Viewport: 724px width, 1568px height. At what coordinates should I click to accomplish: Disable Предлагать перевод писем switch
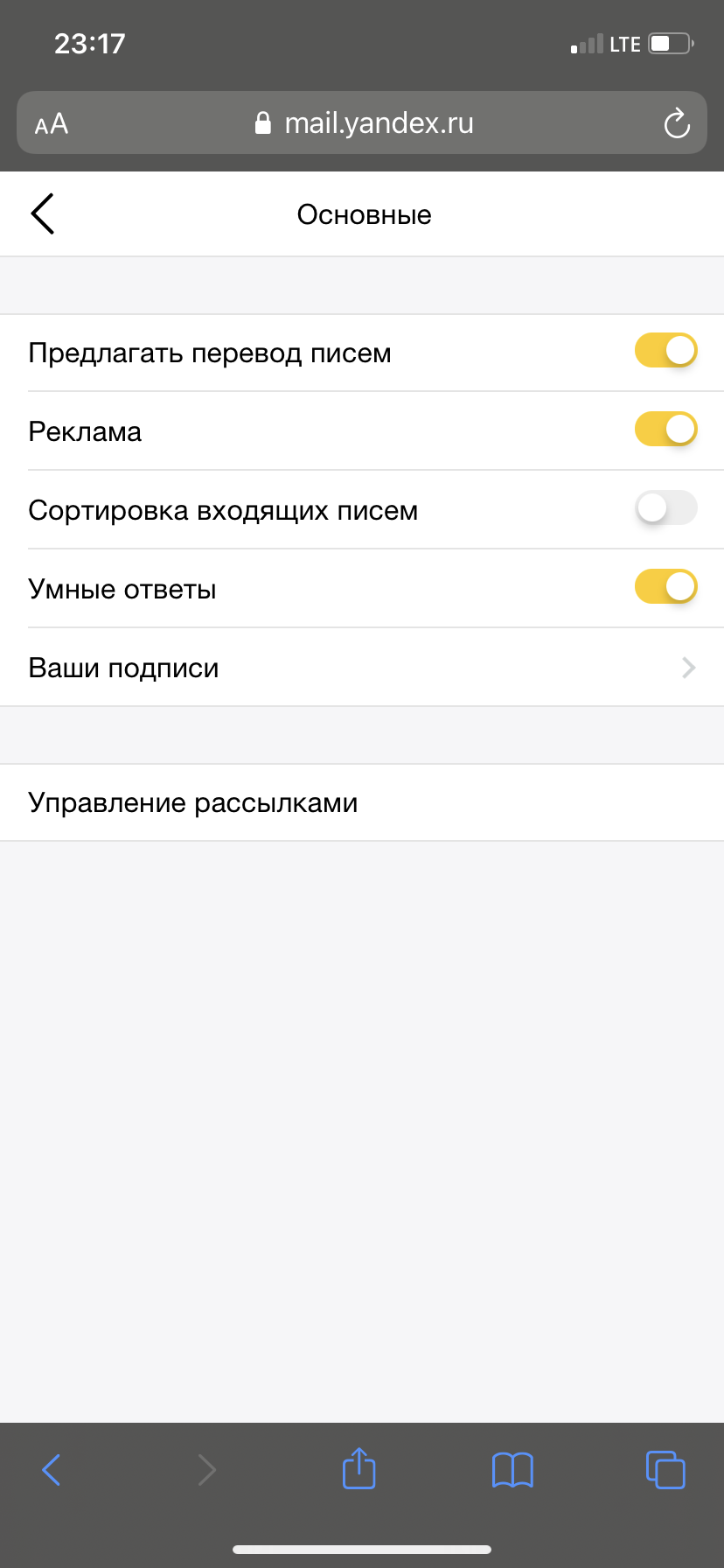(x=665, y=351)
